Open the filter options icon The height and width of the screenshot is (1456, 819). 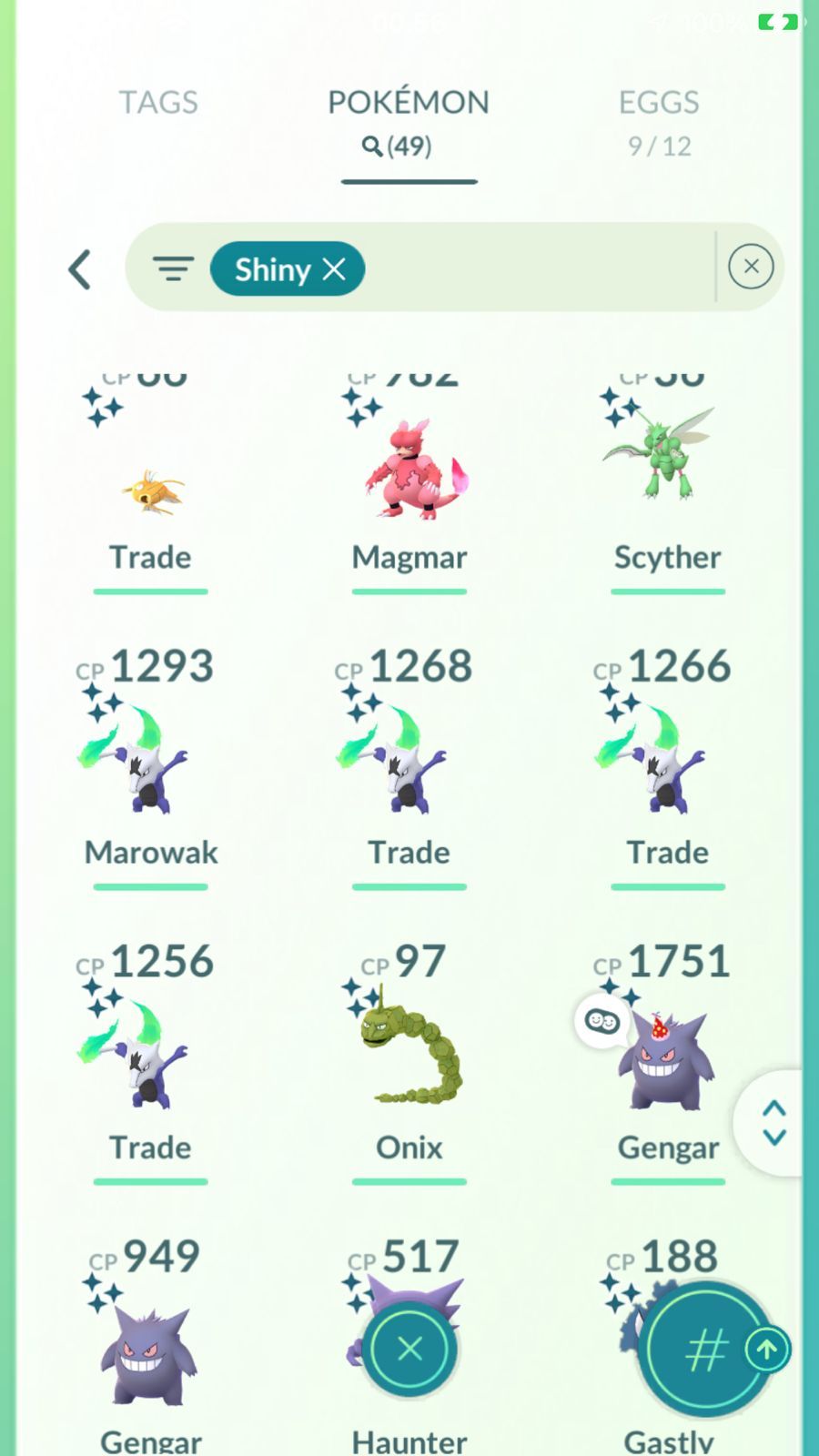(173, 268)
